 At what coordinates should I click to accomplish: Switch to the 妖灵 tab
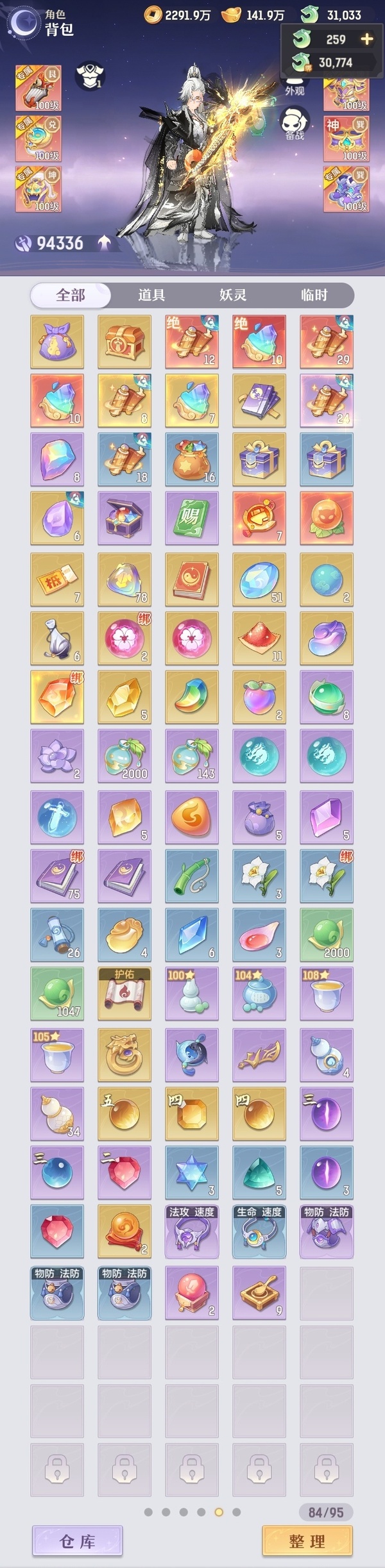tap(233, 295)
